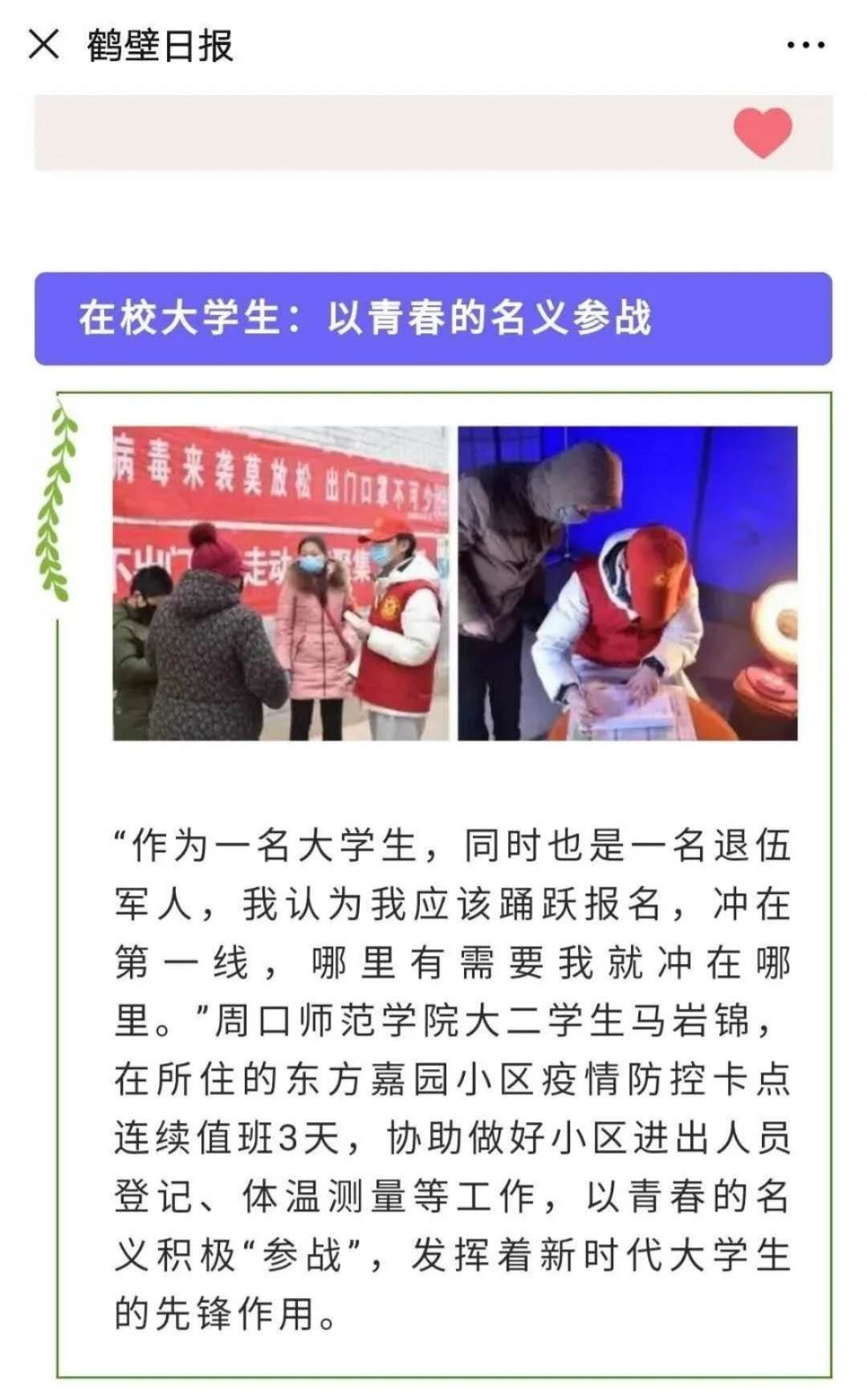Close the 鹤壁日报 article page
Viewport: 867px width, 1400px height.
(43, 45)
